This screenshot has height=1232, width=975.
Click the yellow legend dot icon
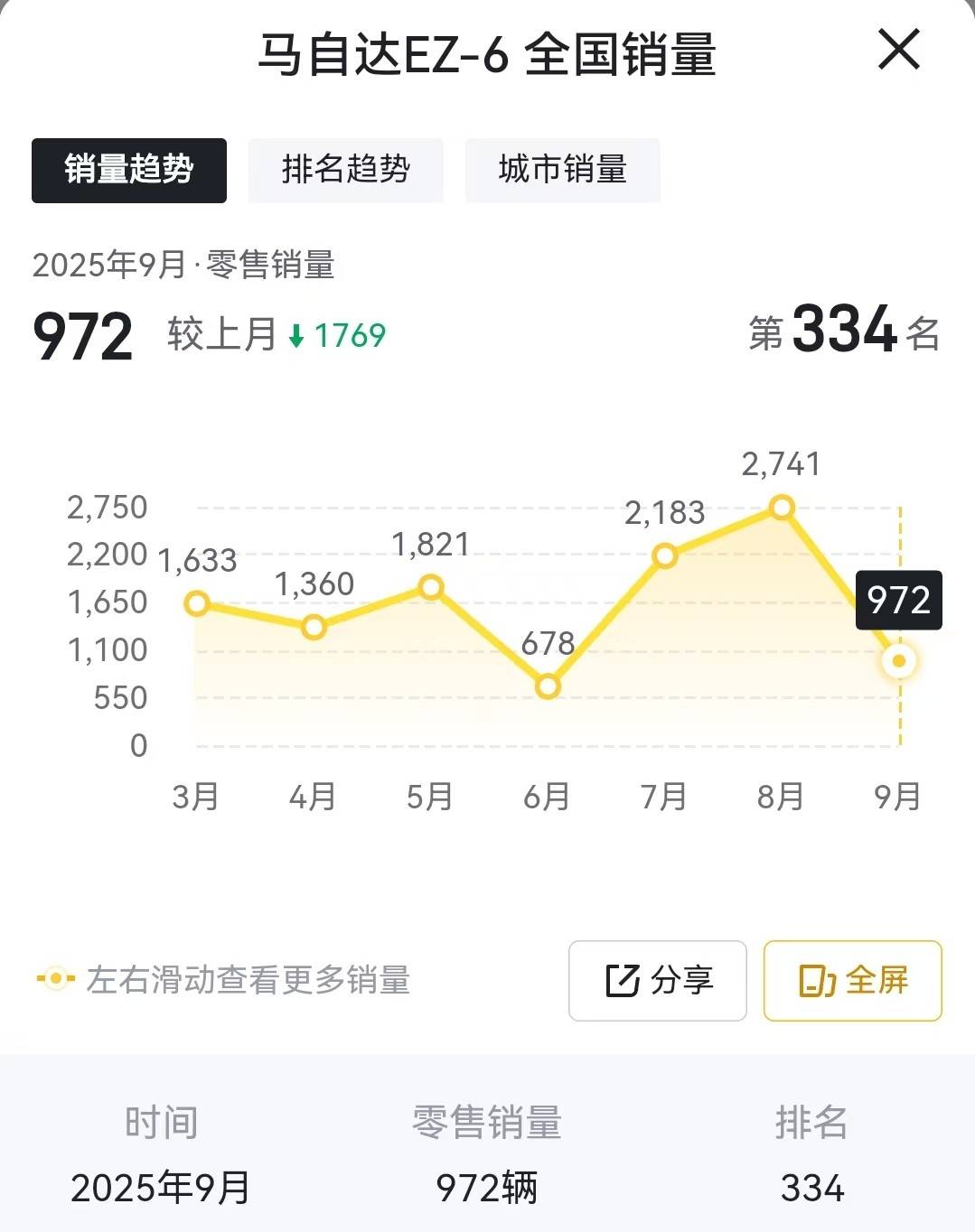point(56,978)
